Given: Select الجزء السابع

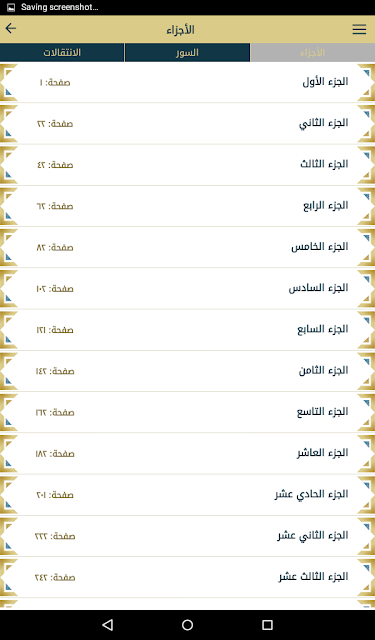Looking at the screenshot, I should coord(187,329).
